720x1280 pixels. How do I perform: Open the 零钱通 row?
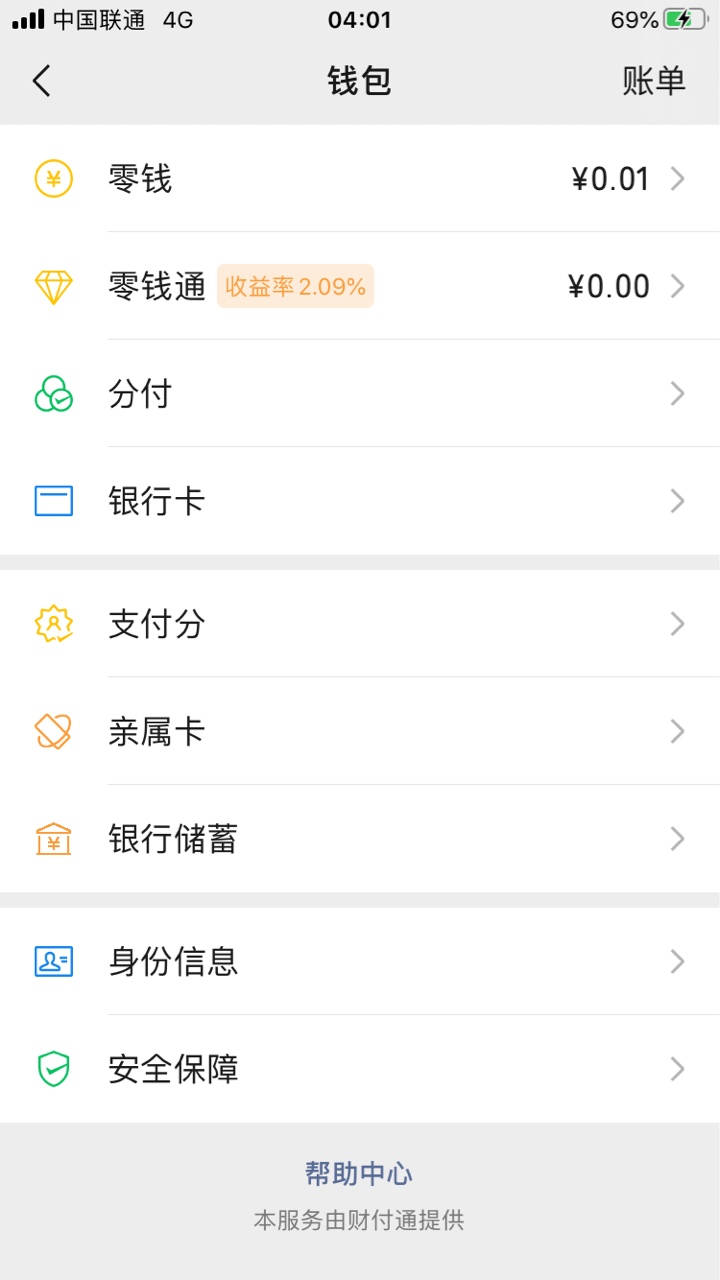tap(360, 286)
